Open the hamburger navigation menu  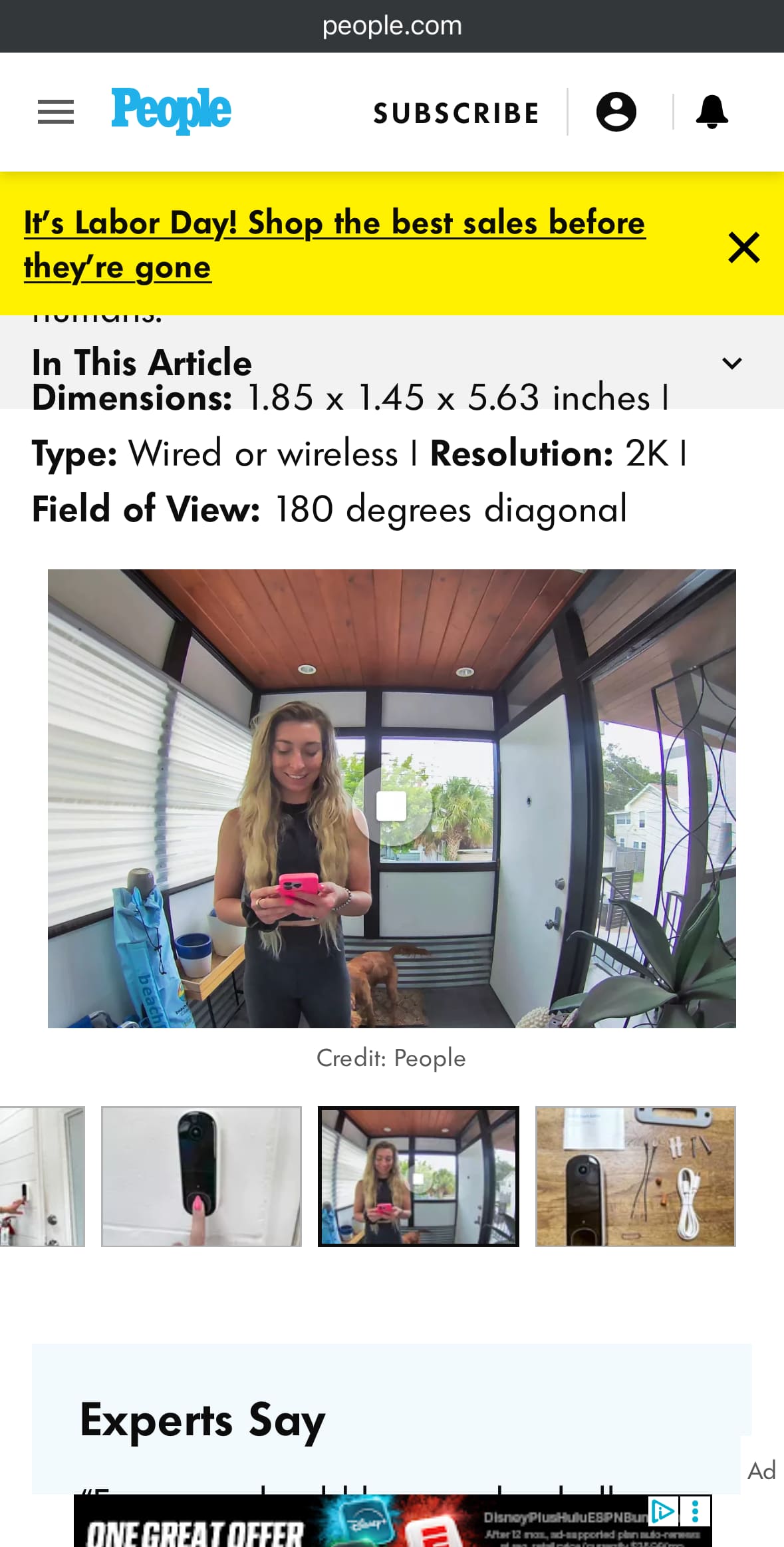click(x=56, y=112)
